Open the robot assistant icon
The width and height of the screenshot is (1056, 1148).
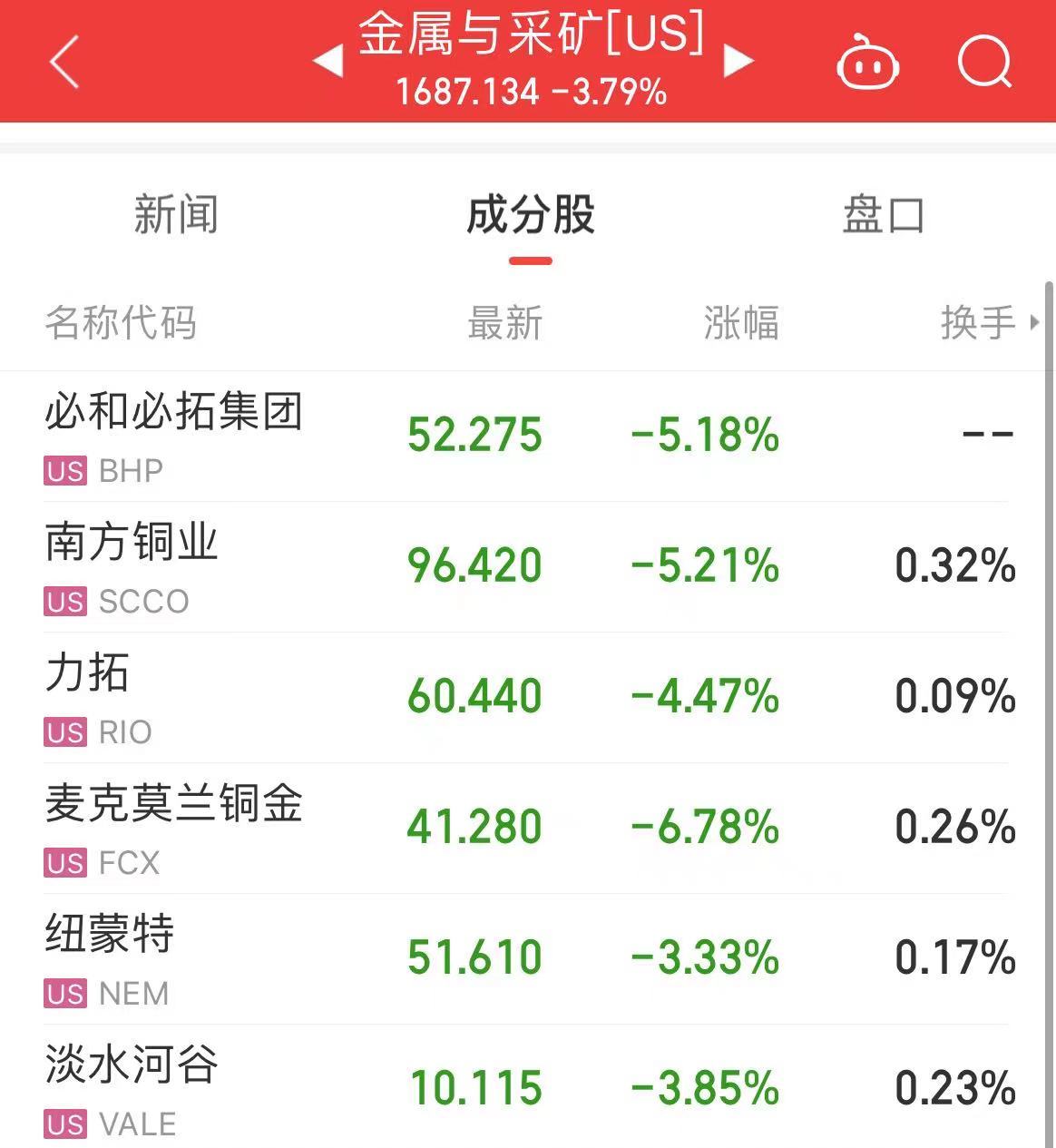point(867,63)
